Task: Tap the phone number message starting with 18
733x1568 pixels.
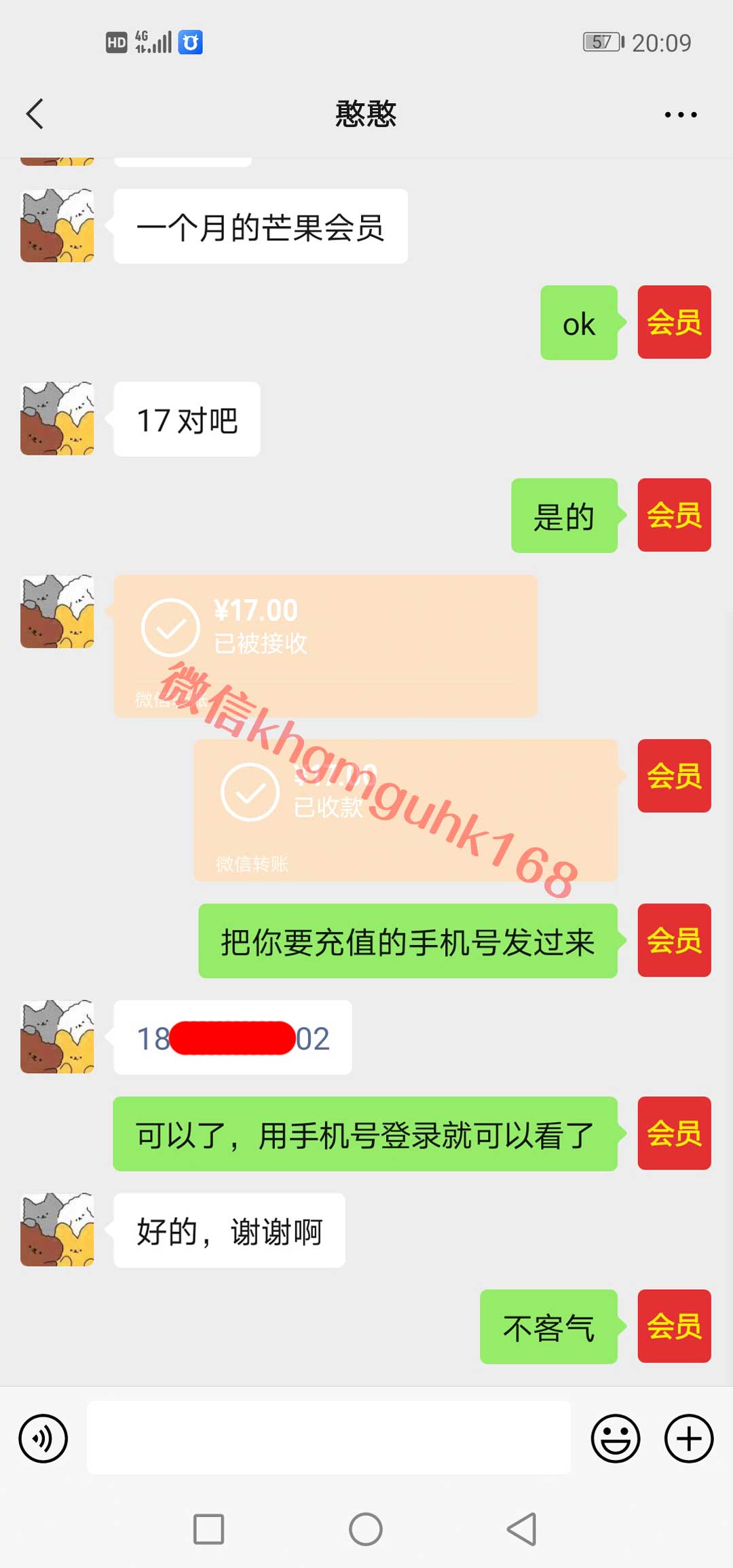Action: tap(233, 1037)
